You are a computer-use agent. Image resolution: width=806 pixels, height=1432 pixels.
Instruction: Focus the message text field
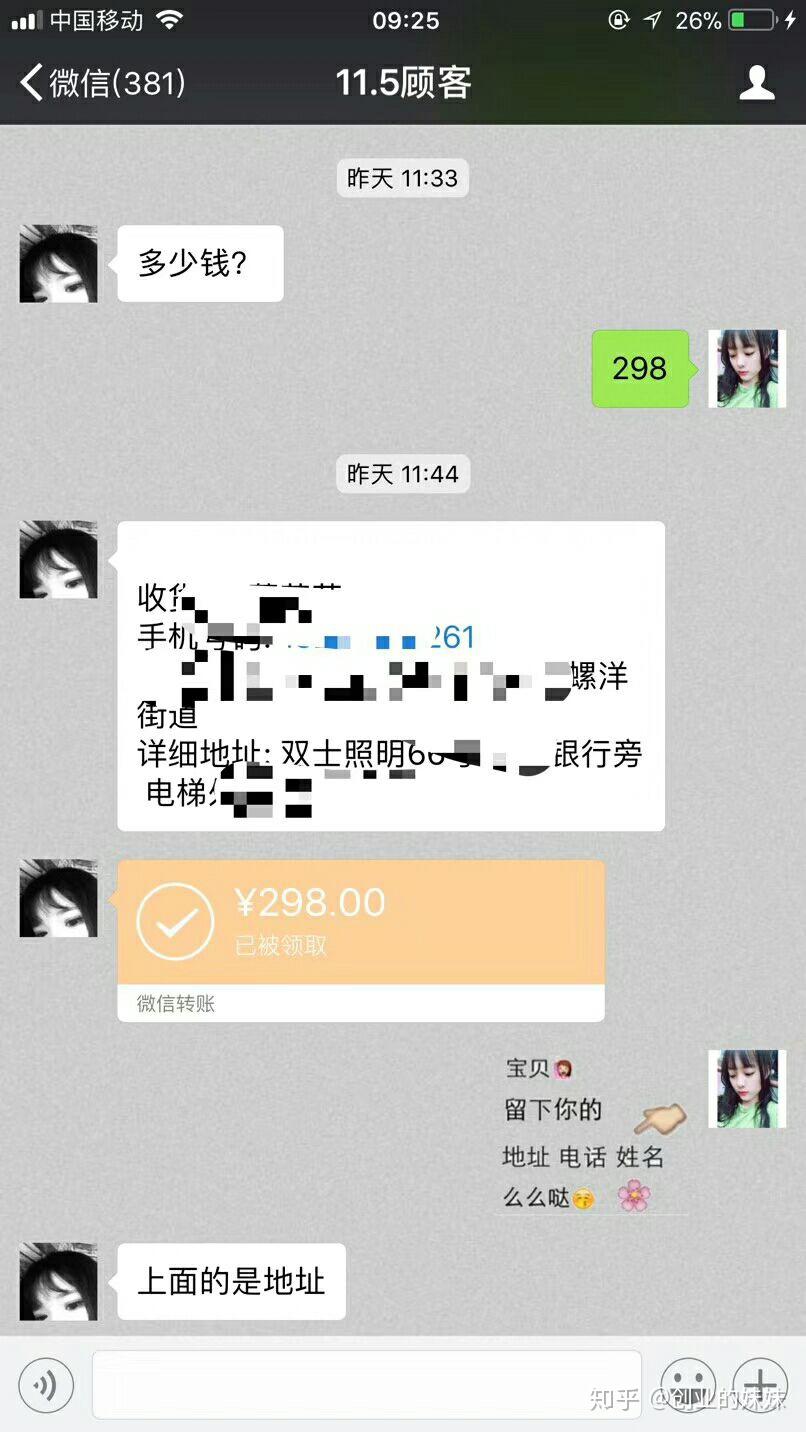pyautogui.click(x=366, y=1384)
